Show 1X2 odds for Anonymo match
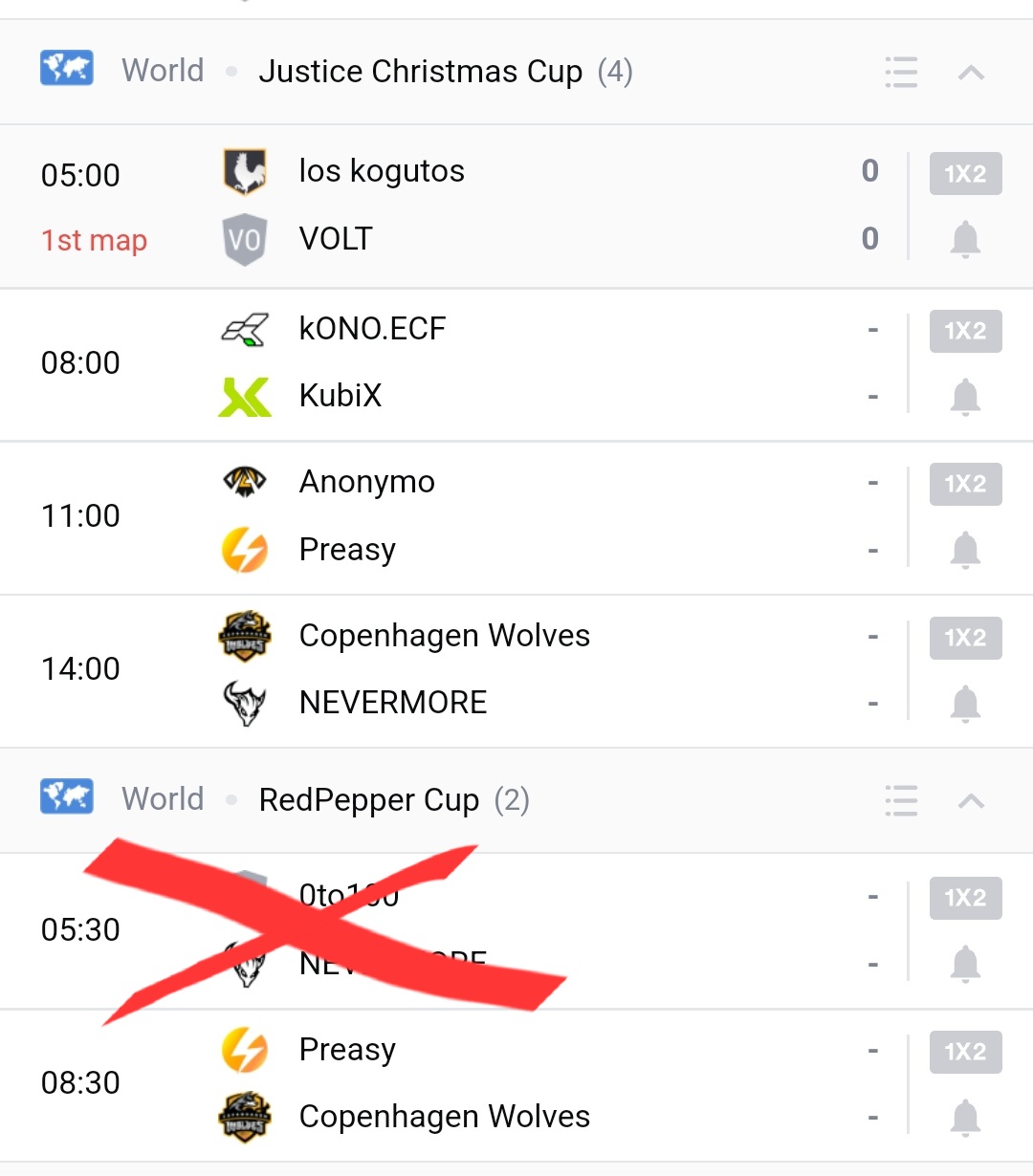Image resolution: width=1033 pixels, height=1176 pixels. coord(965,484)
